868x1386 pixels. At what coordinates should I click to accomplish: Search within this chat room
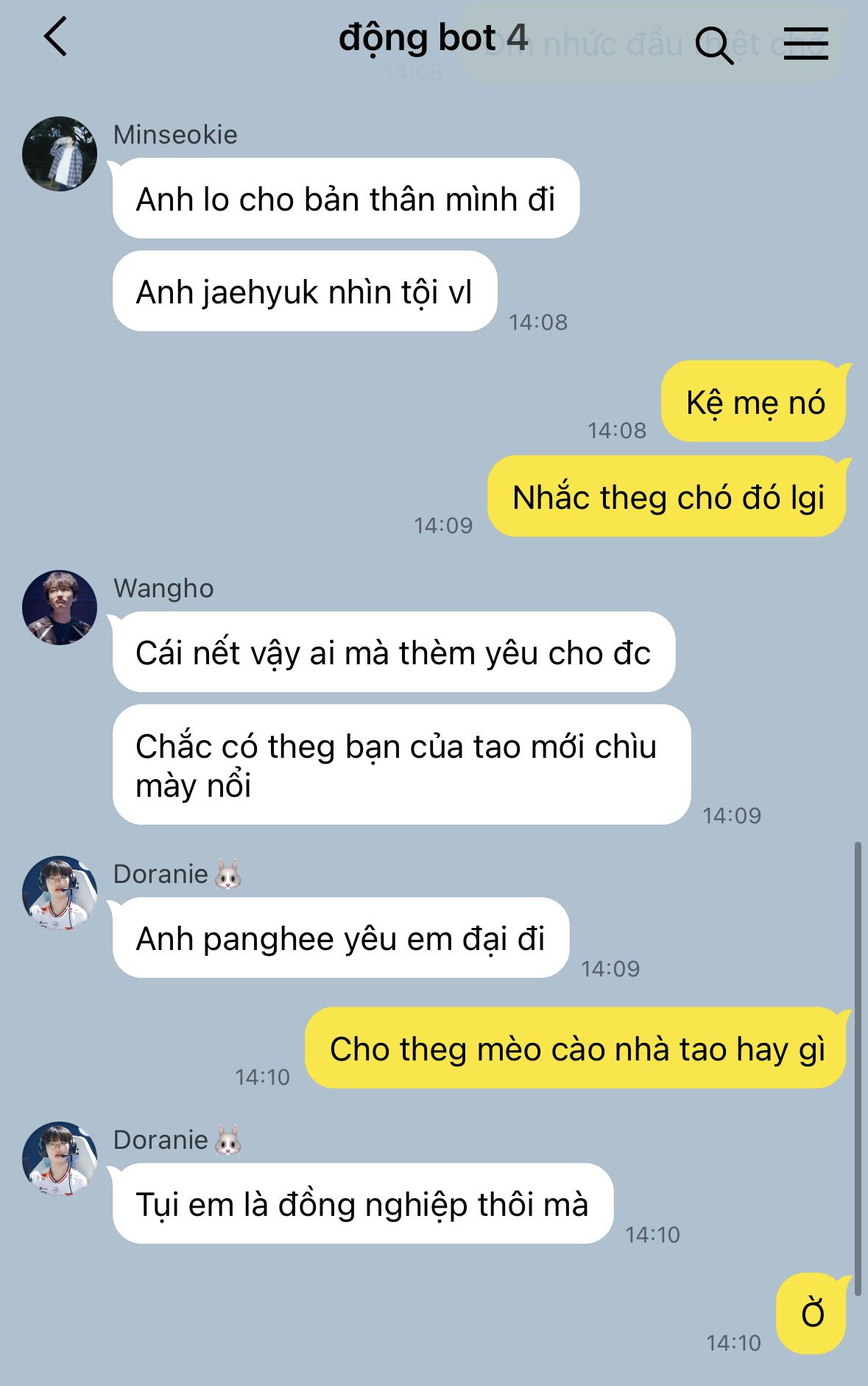(714, 45)
